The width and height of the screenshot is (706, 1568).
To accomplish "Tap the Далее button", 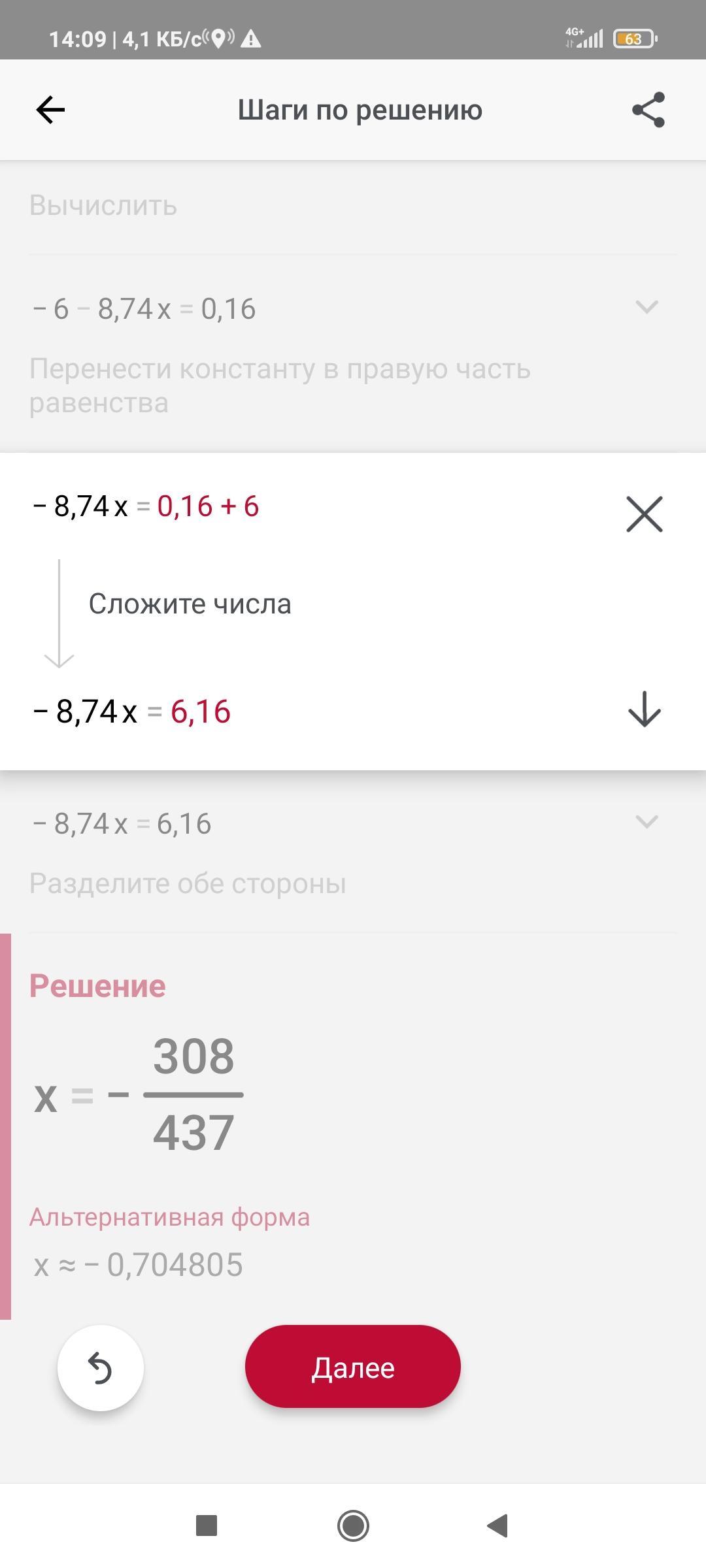I will pyautogui.click(x=353, y=1367).
